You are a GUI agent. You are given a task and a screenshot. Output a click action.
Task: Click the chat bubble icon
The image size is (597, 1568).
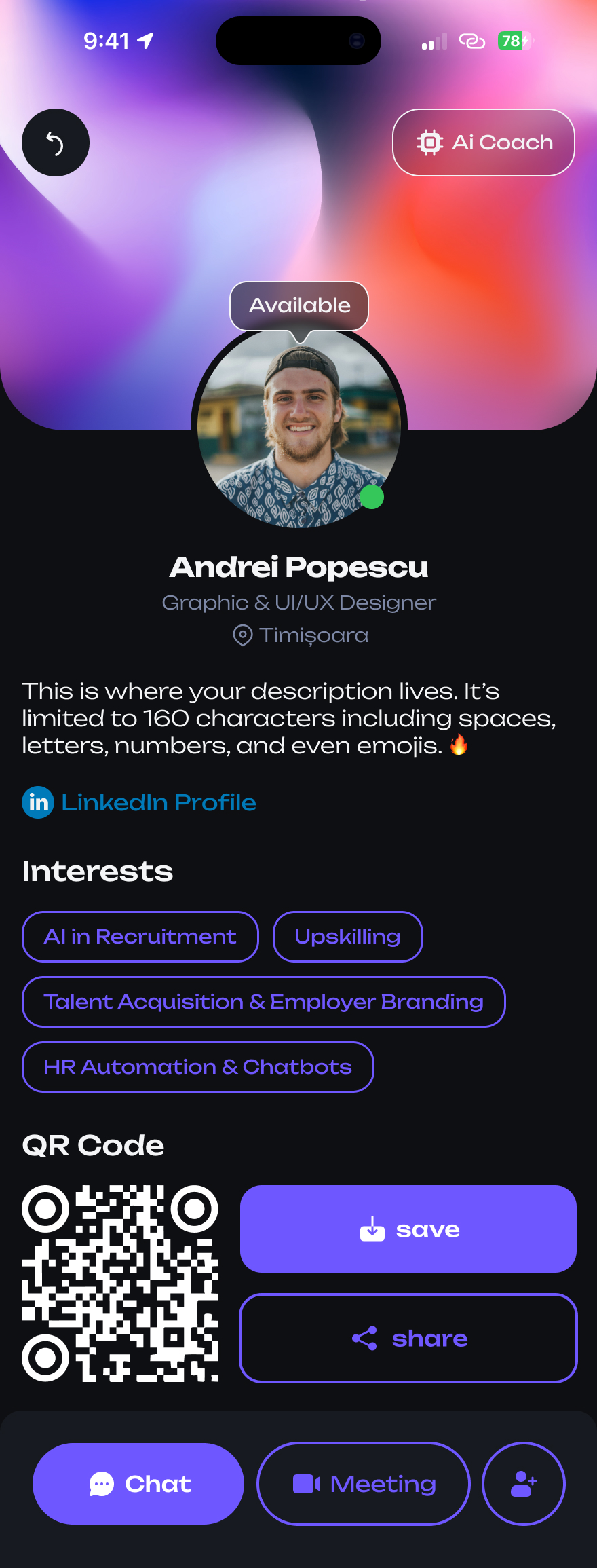click(100, 1484)
